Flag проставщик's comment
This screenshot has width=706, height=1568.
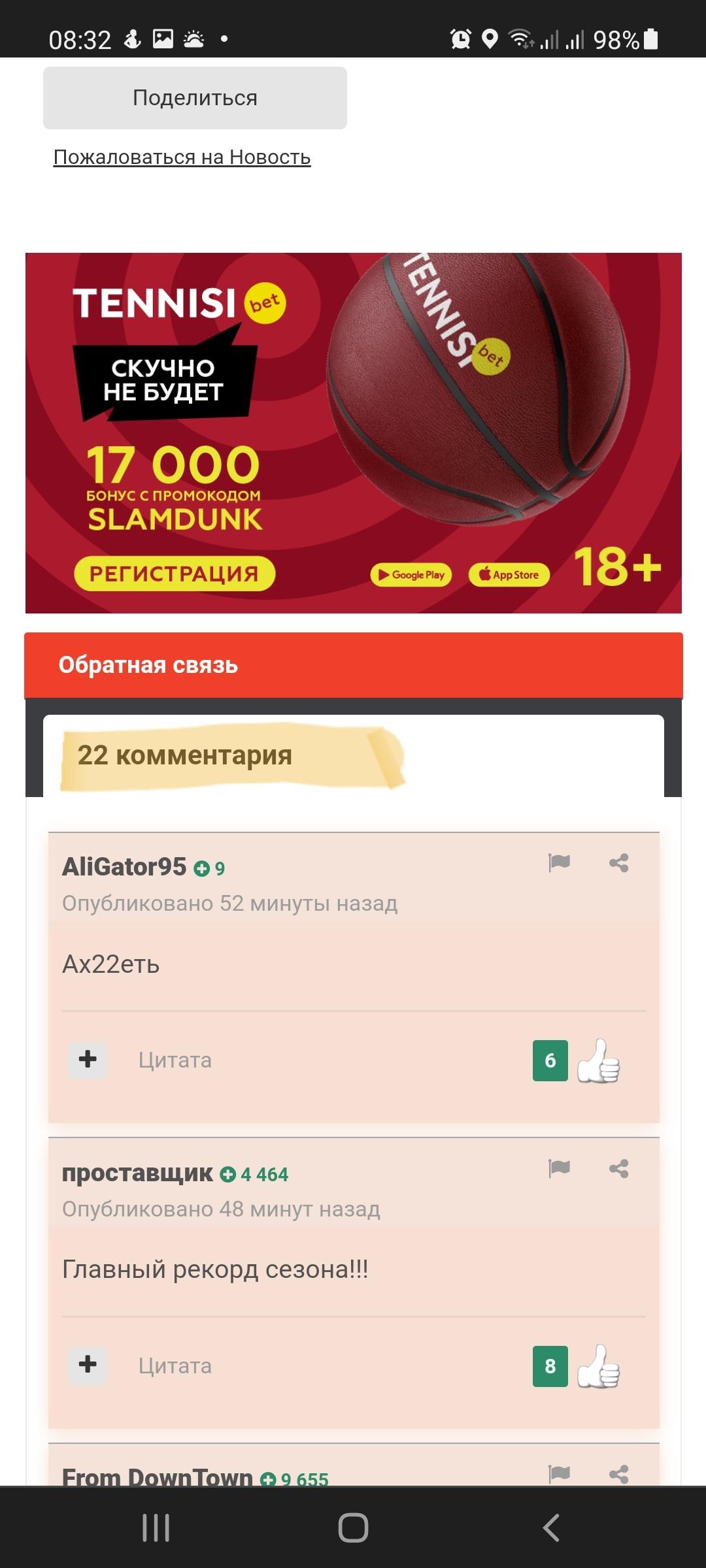click(x=559, y=1168)
